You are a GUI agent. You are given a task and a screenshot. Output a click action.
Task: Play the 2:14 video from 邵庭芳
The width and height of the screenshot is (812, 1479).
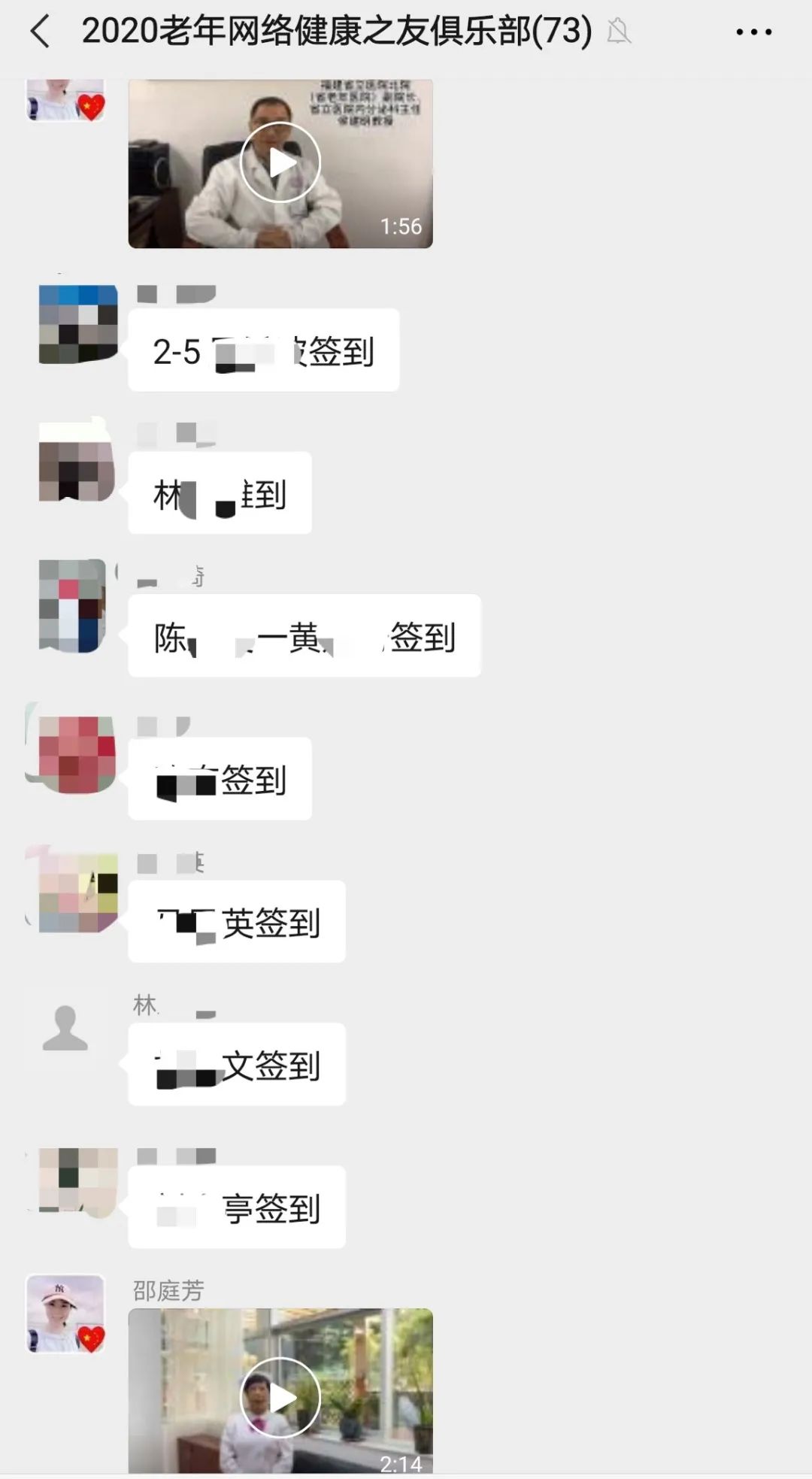click(x=280, y=1397)
